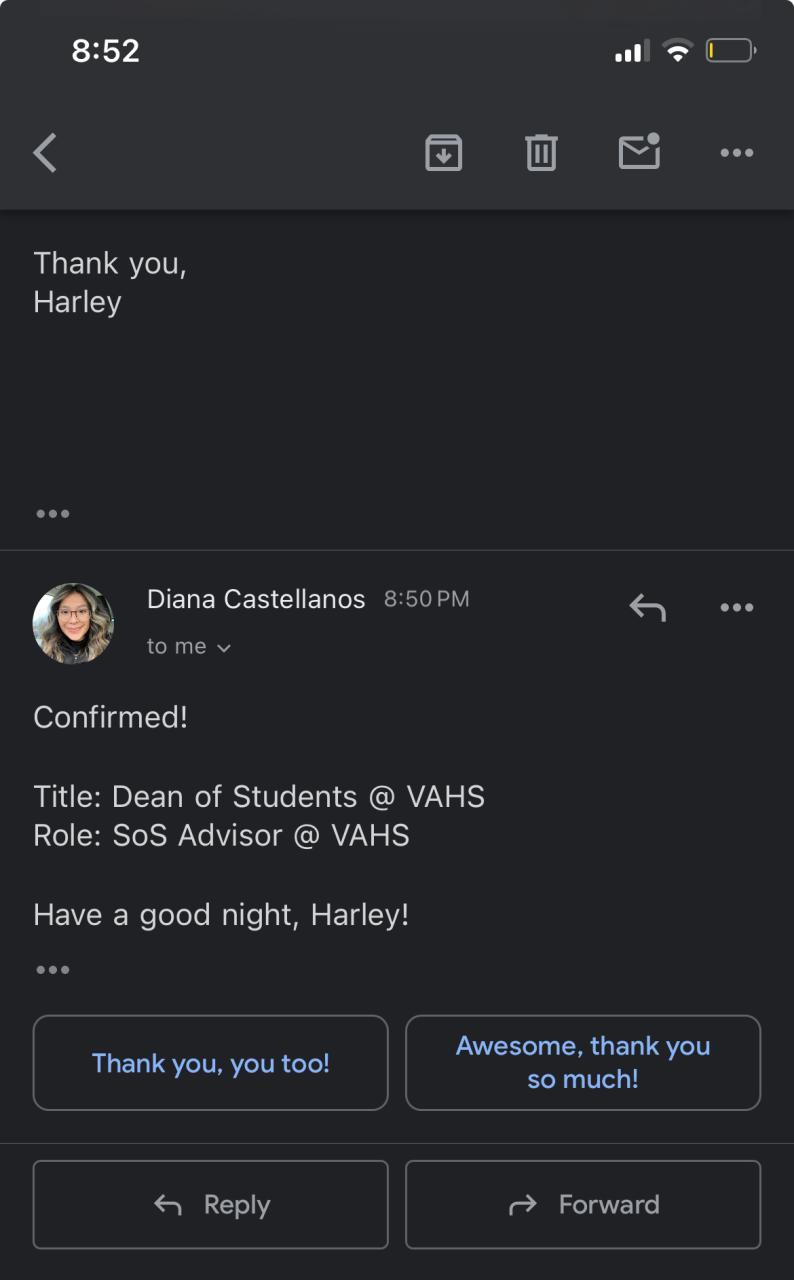Archive this email conversation

pos(444,153)
